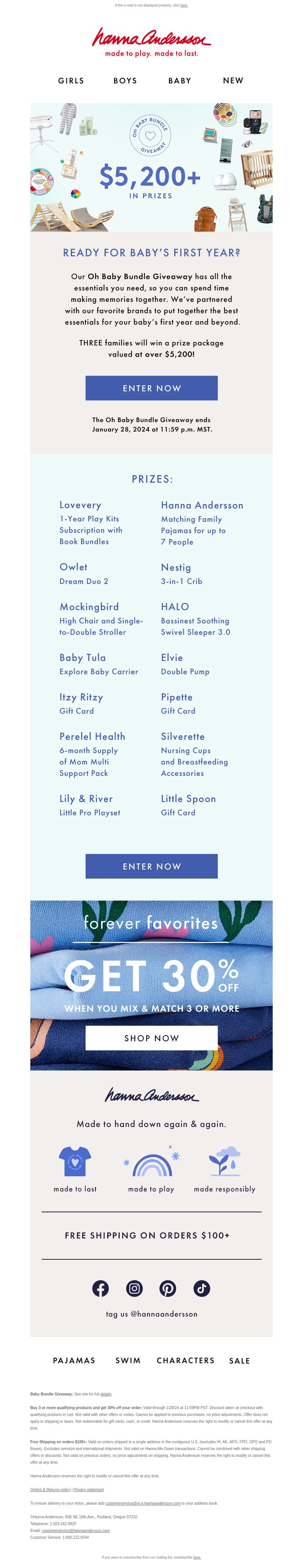Tap the first ENTER NOW button above the giveaway end date
The height and width of the screenshot is (1568, 303).
pyautogui.click(x=151, y=388)
